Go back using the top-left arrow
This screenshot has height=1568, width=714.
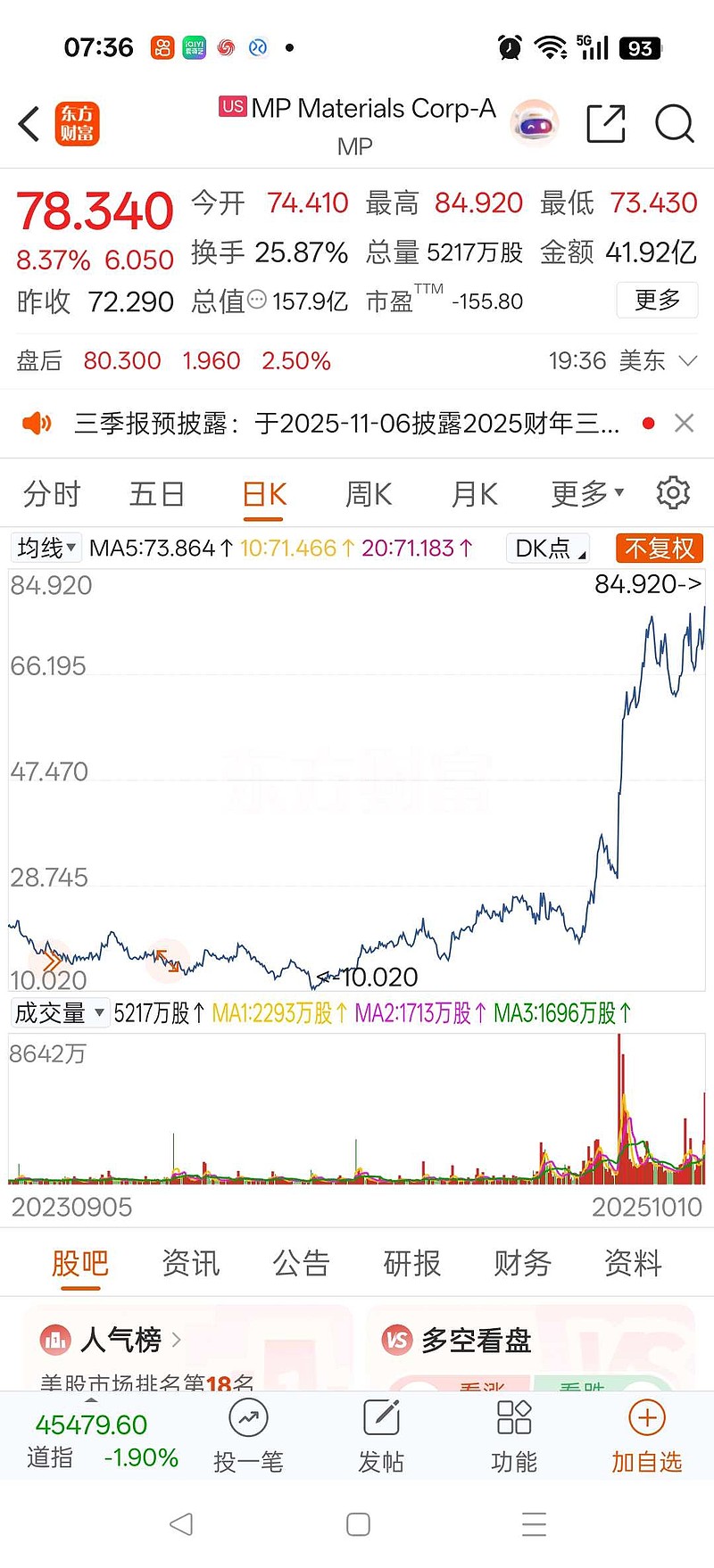[x=29, y=124]
